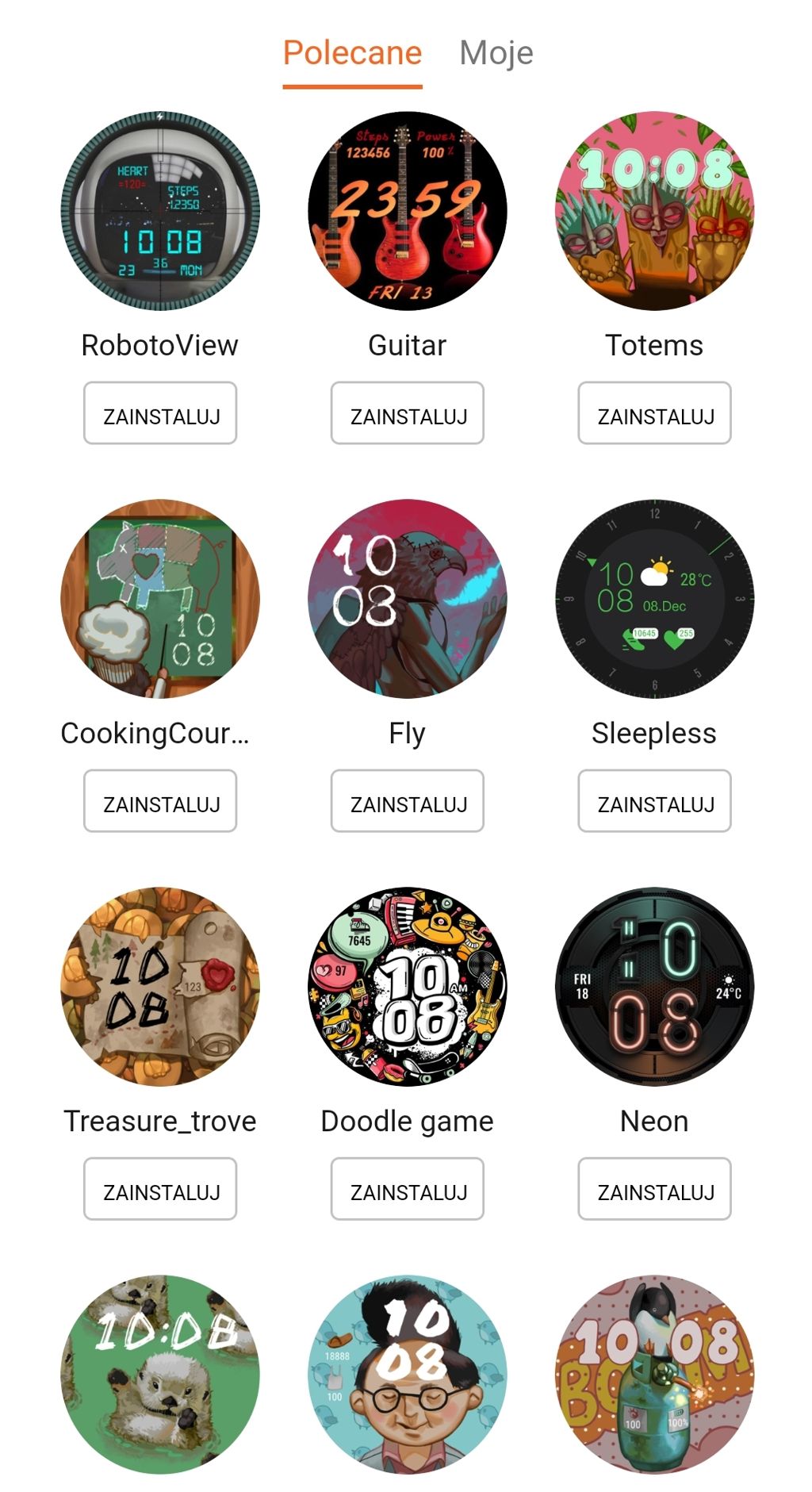The image size is (812, 1492).
Task: Tap Zainstaluj under Guitar
Action: [408, 413]
